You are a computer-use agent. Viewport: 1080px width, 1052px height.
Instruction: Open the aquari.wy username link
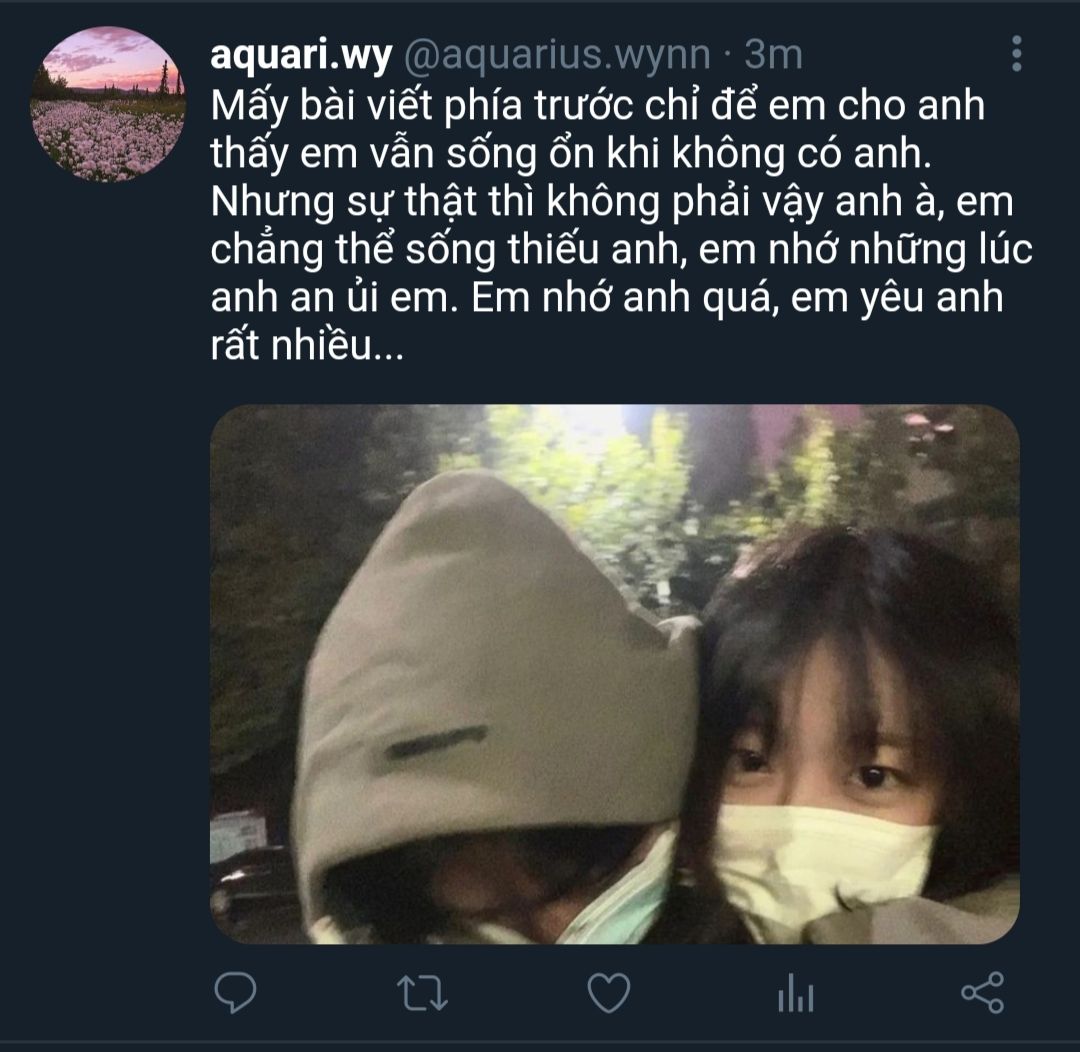click(x=301, y=56)
